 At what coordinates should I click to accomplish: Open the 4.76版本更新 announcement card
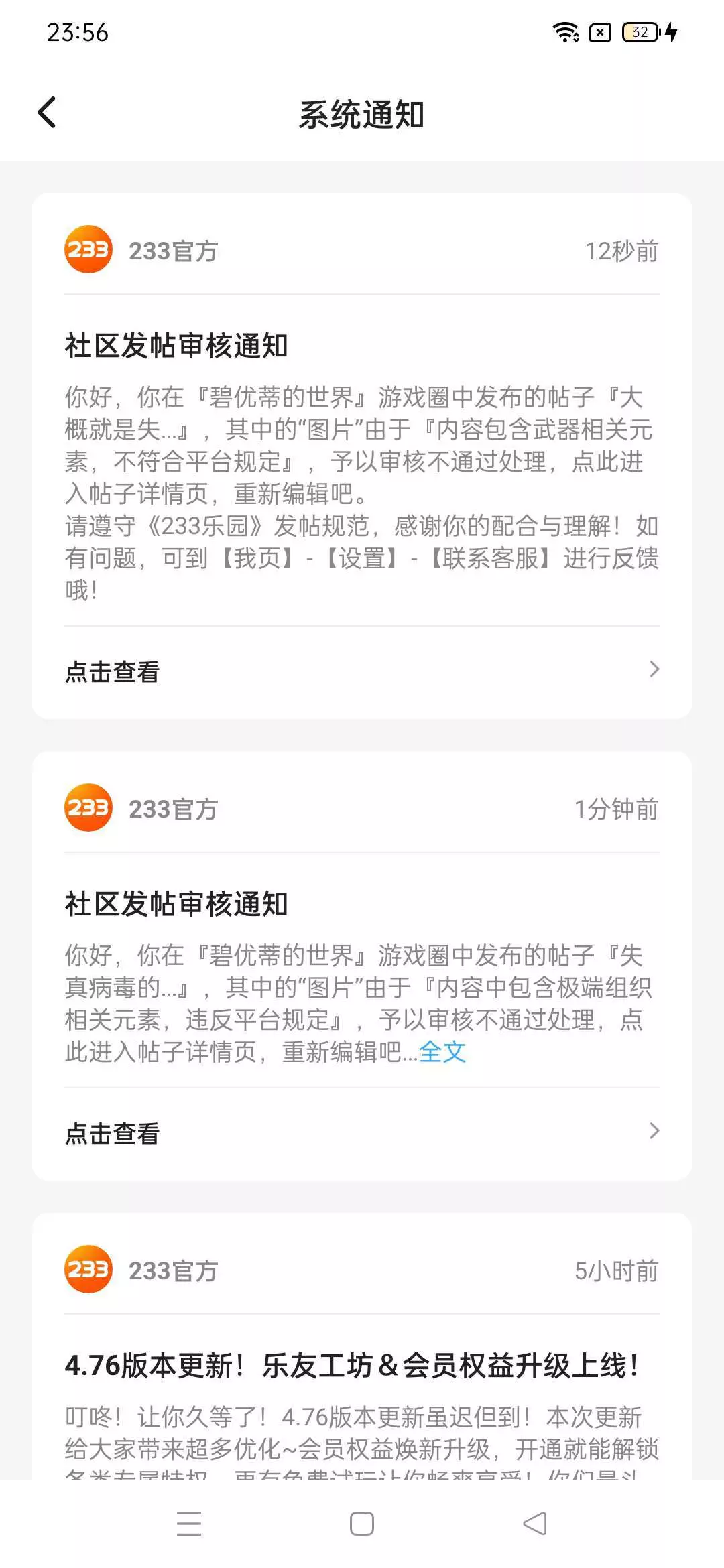[362, 1347]
